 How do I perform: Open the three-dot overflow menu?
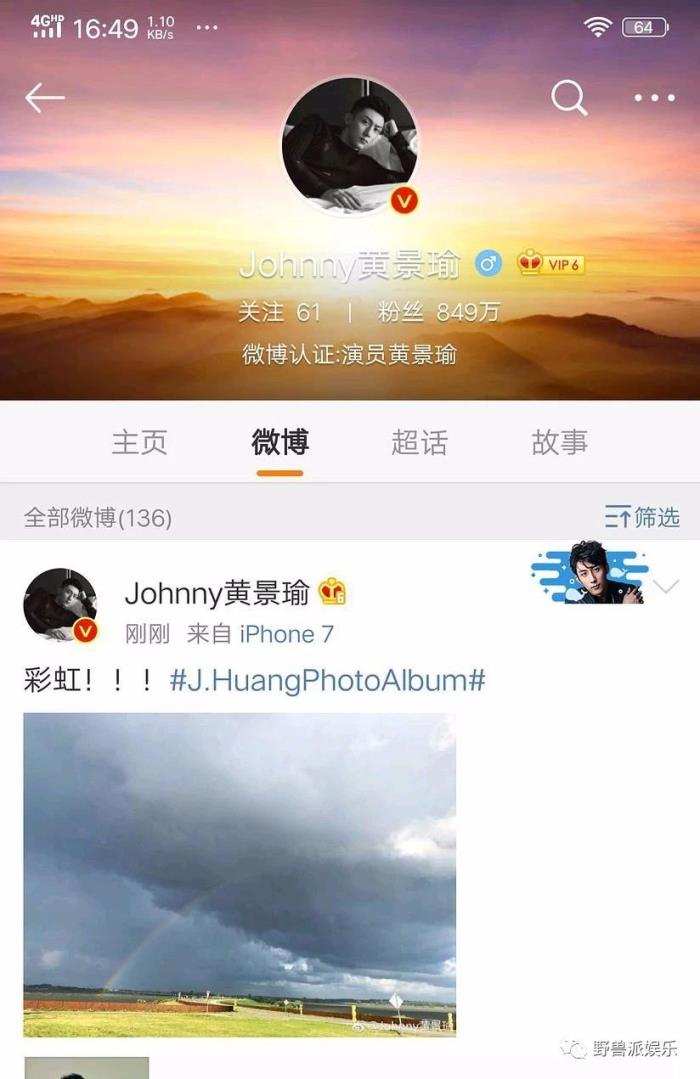(x=655, y=98)
